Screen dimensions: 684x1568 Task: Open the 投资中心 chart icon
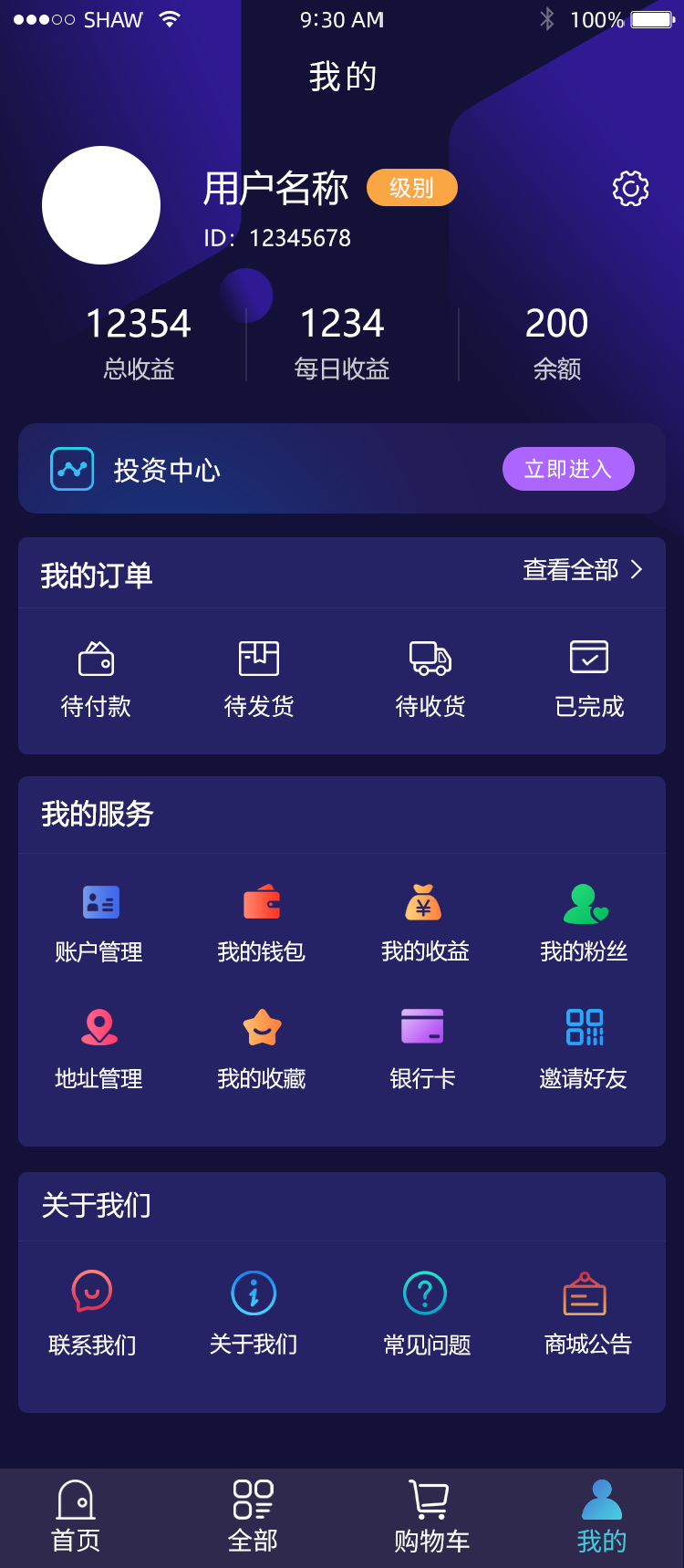pos(73,469)
